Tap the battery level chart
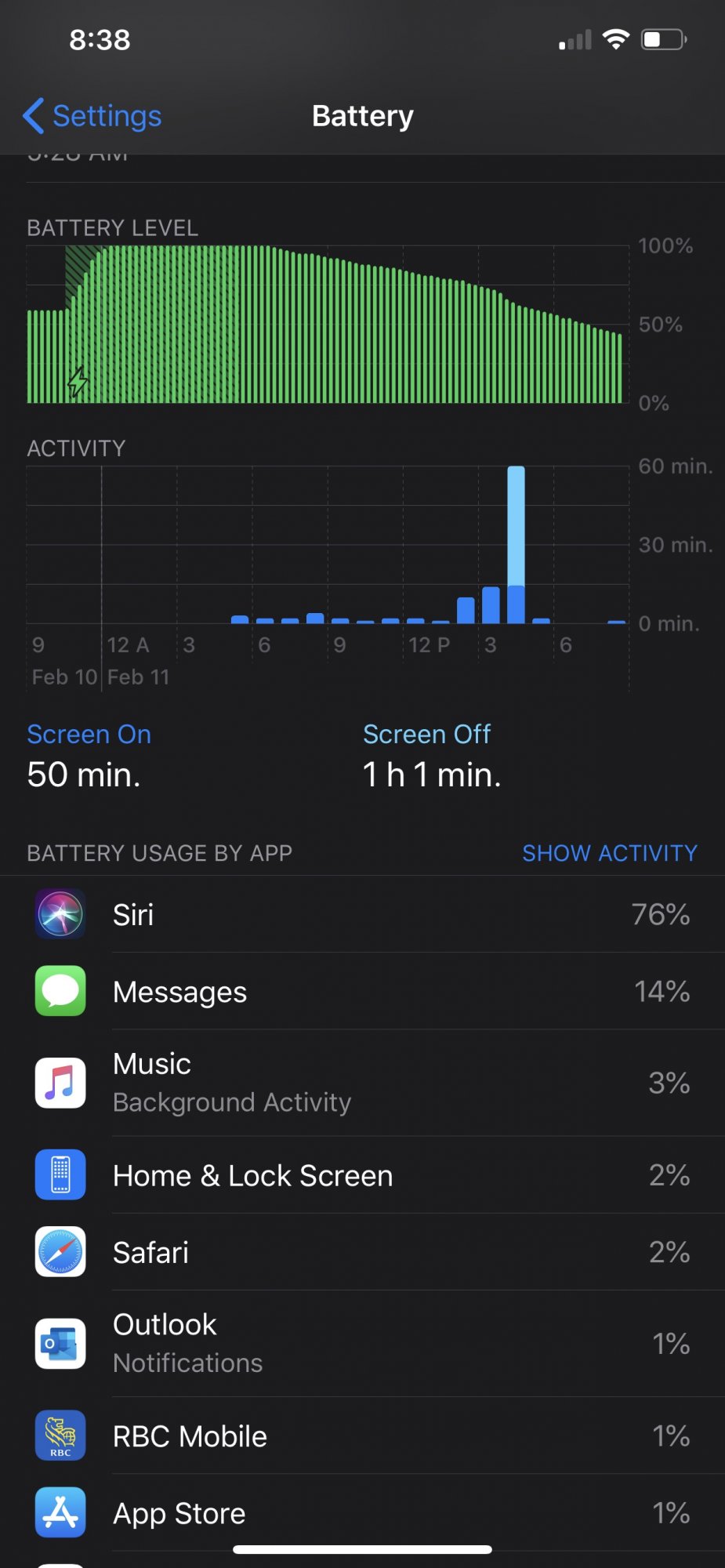This screenshot has height=1568, width=725. [328, 325]
